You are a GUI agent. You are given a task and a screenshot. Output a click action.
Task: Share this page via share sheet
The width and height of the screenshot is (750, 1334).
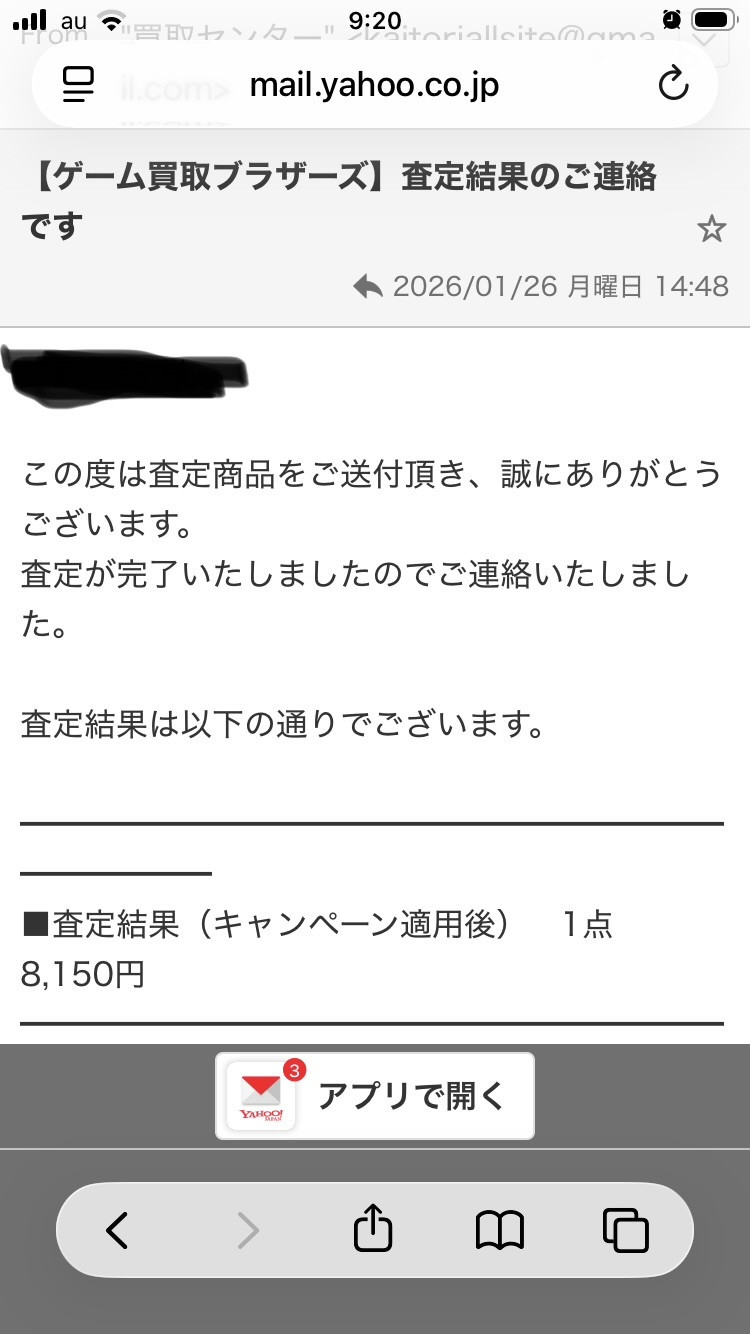point(373,1229)
